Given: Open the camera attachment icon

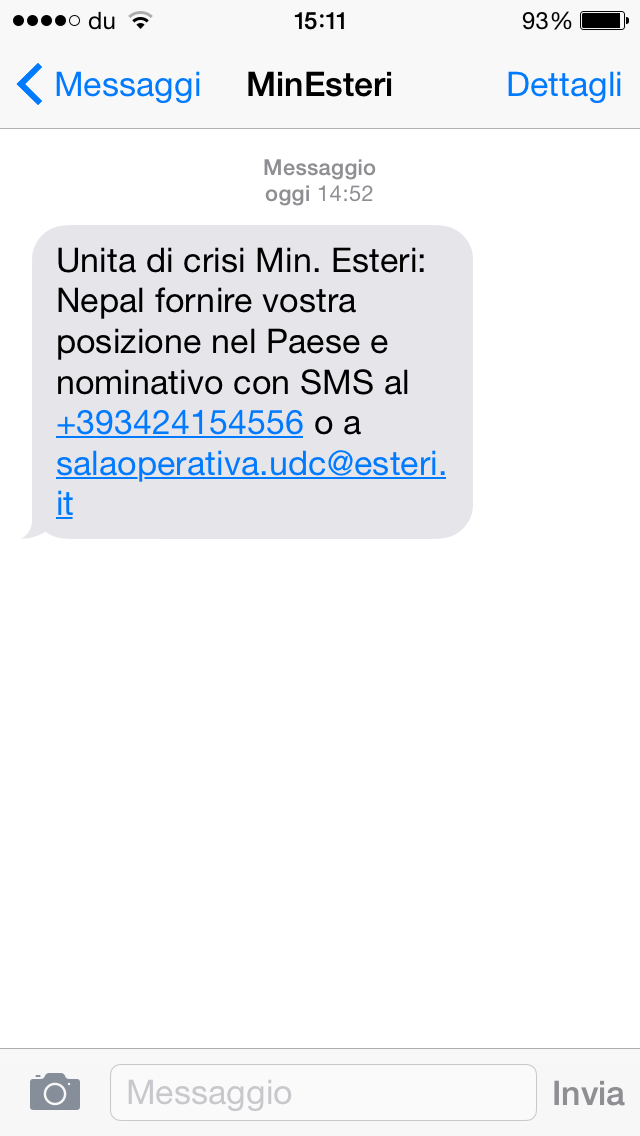Looking at the screenshot, I should click(55, 1092).
